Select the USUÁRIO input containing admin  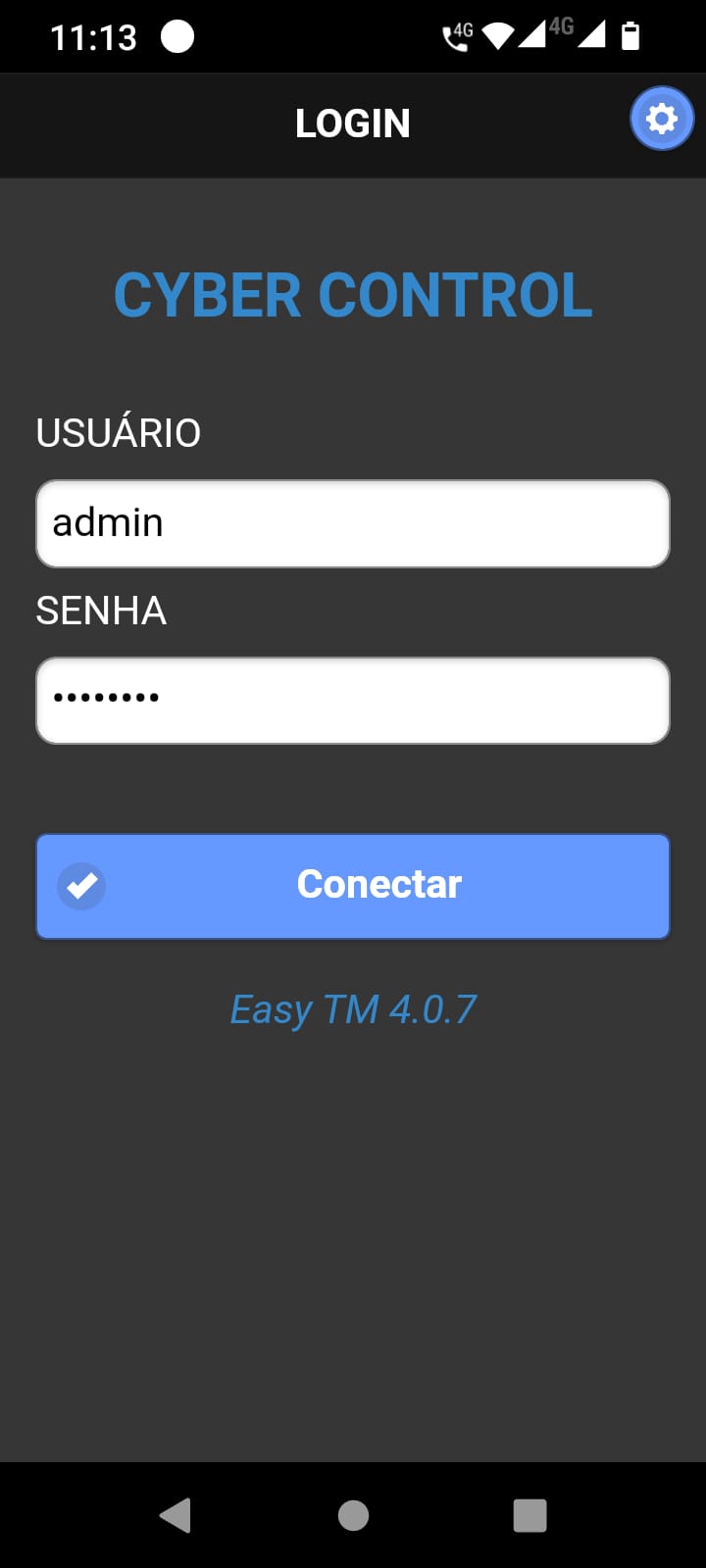point(353,523)
